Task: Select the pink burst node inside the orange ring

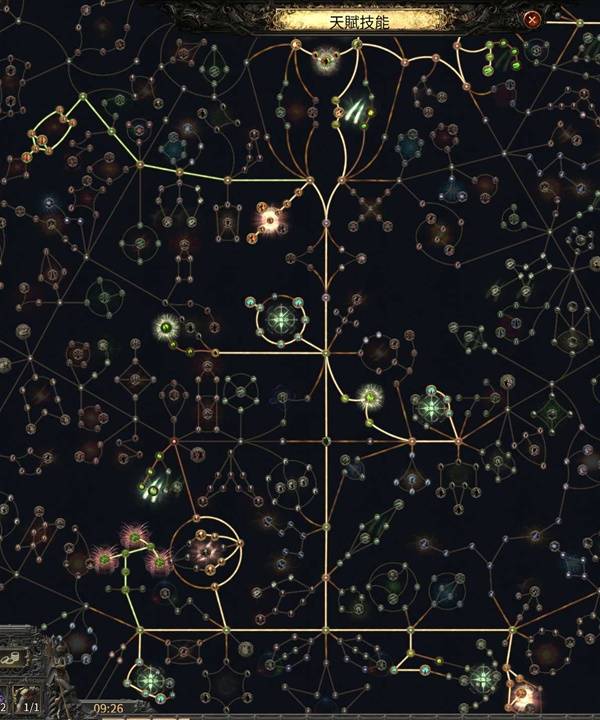Action: 207,549
